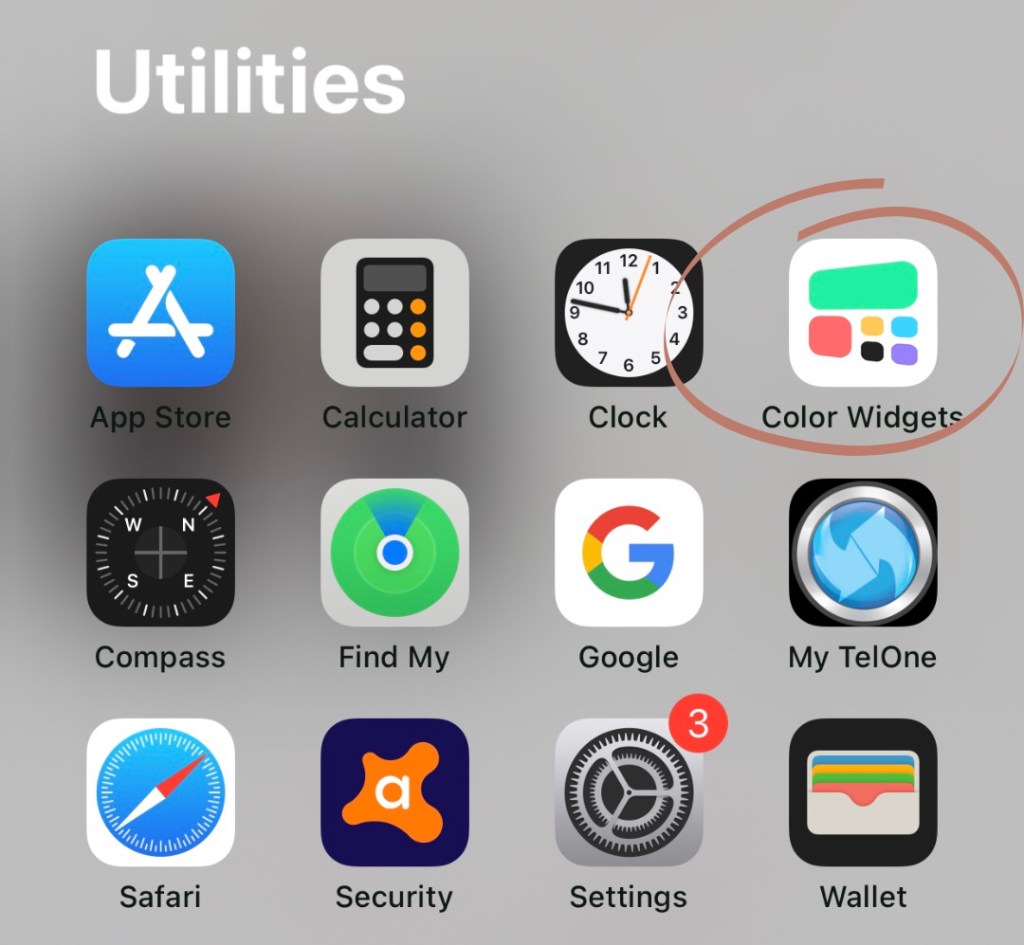Launch the Color Widgets app
This screenshot has width=1024, height=945.
coord(862,313)
